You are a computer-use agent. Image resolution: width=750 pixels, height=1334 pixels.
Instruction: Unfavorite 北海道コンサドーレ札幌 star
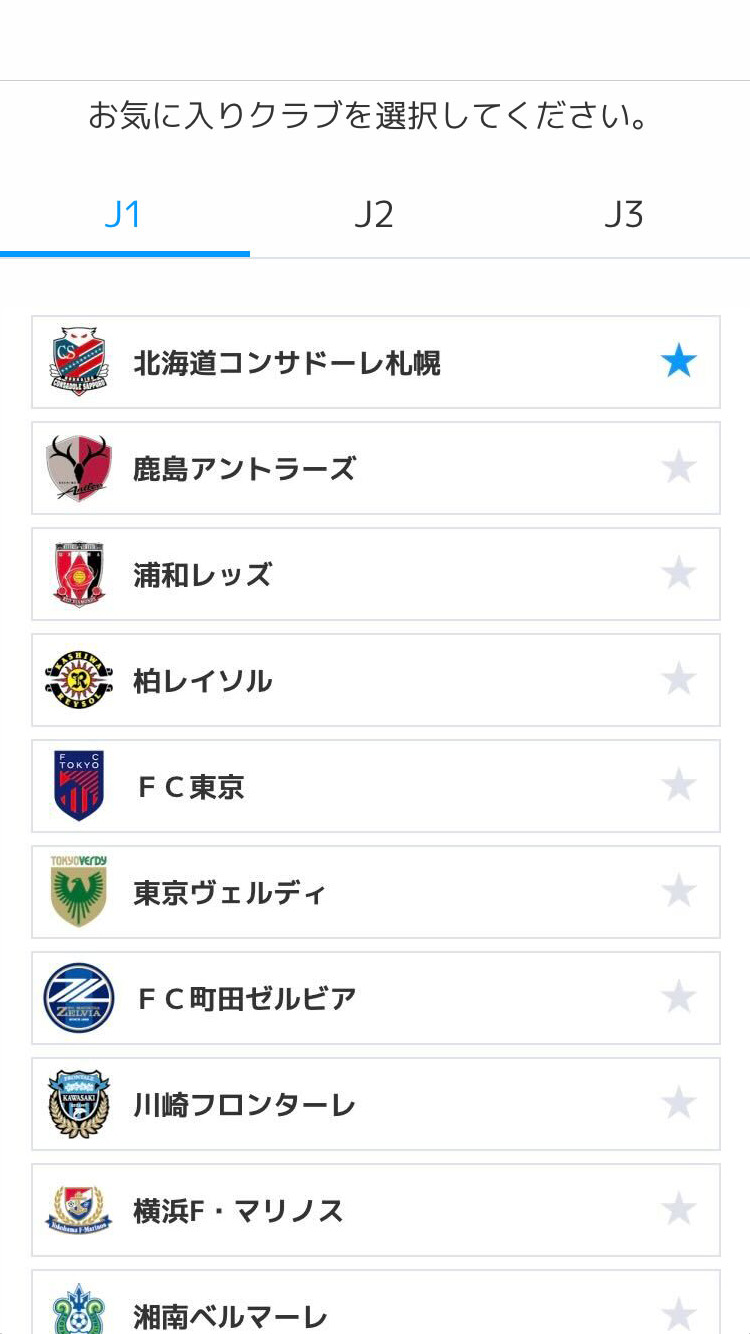[x=678, y=362]
